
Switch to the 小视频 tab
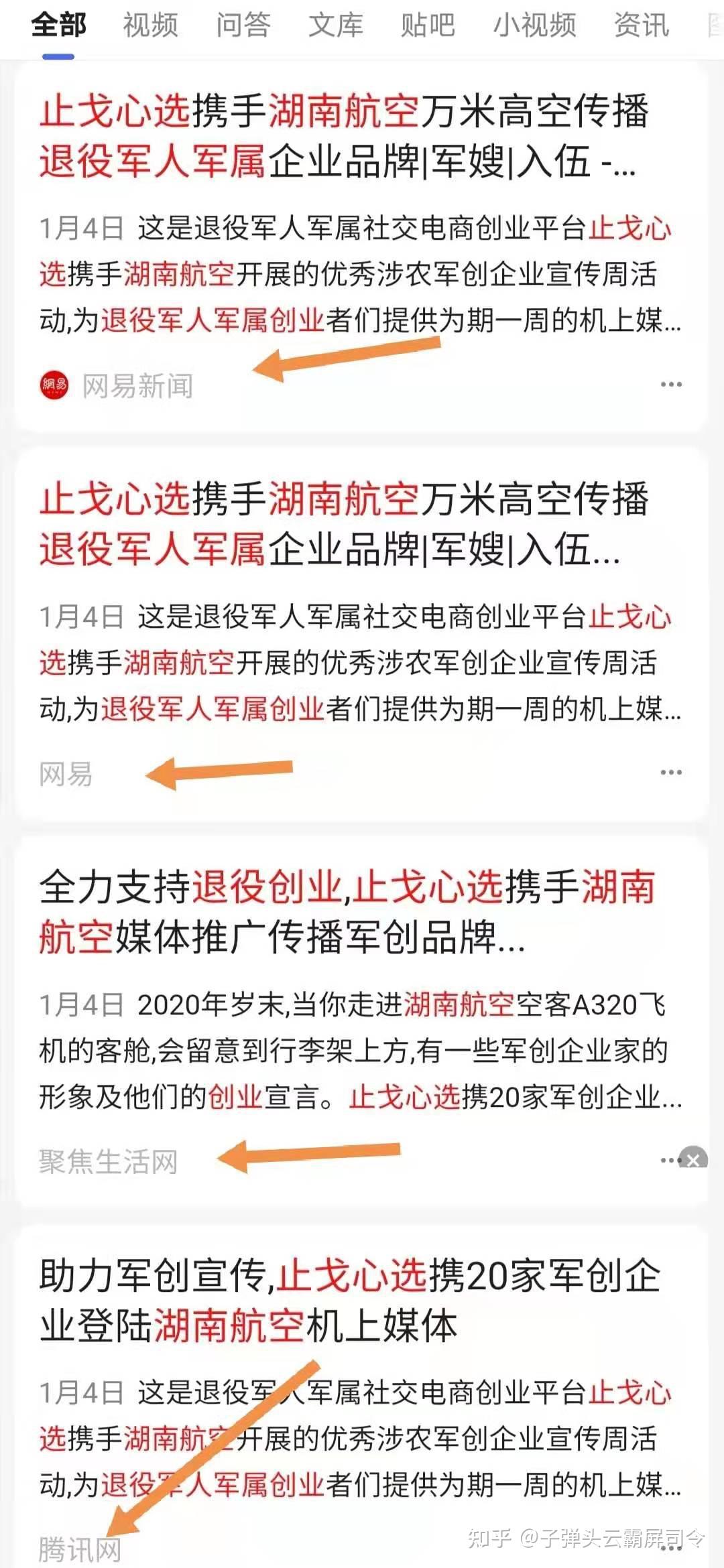534,25
